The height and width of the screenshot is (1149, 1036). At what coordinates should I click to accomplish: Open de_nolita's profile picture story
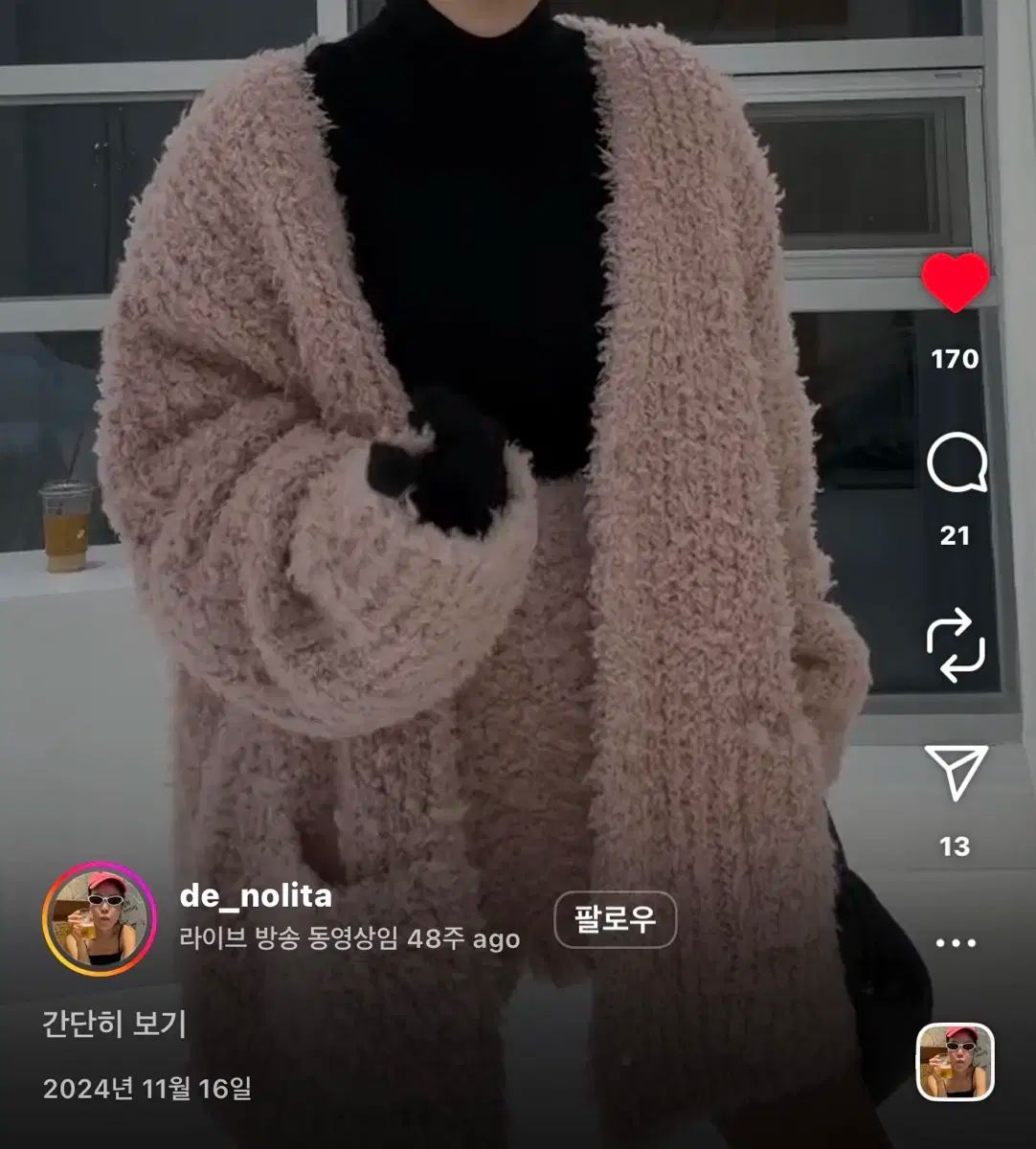[x=100, y=920]
